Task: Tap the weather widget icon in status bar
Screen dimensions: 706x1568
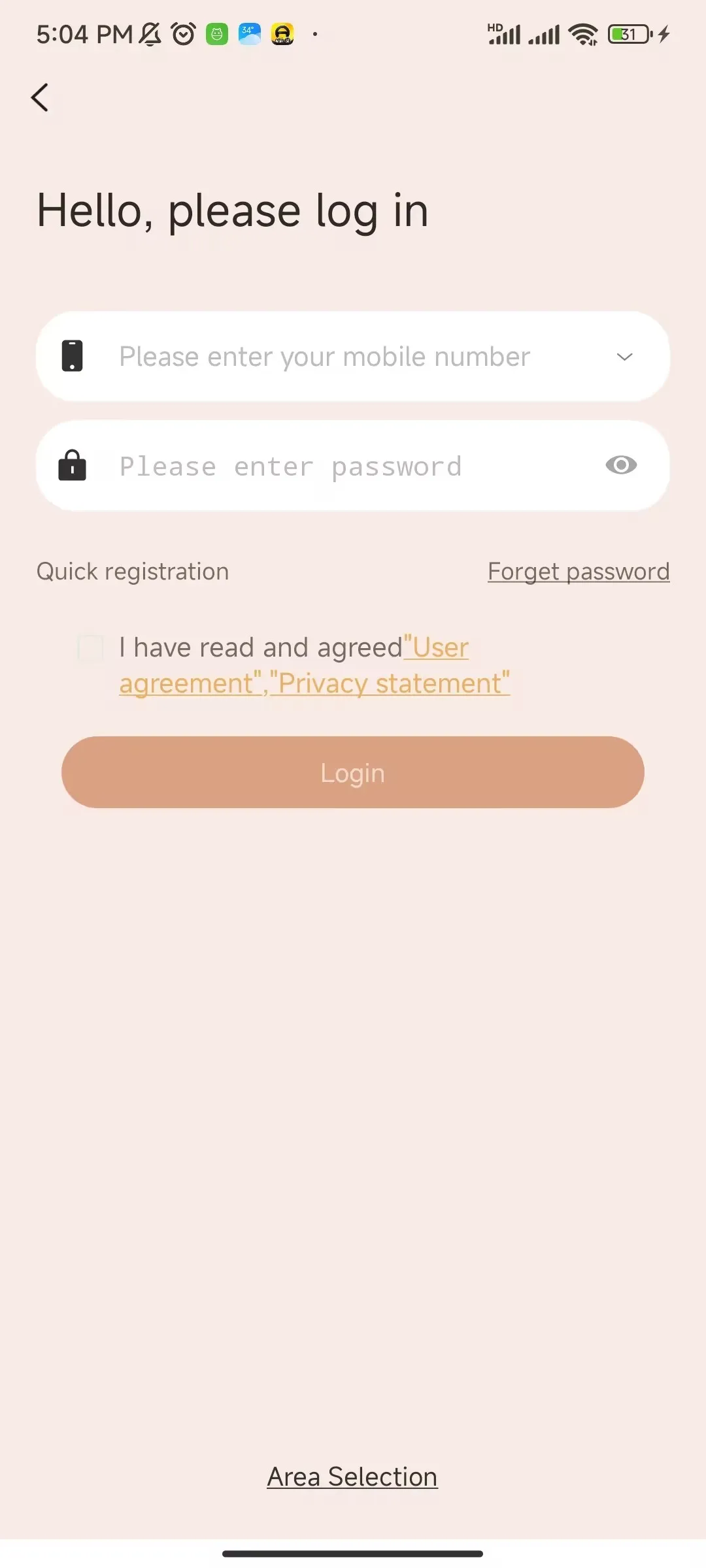Action: tap(249, 33)
